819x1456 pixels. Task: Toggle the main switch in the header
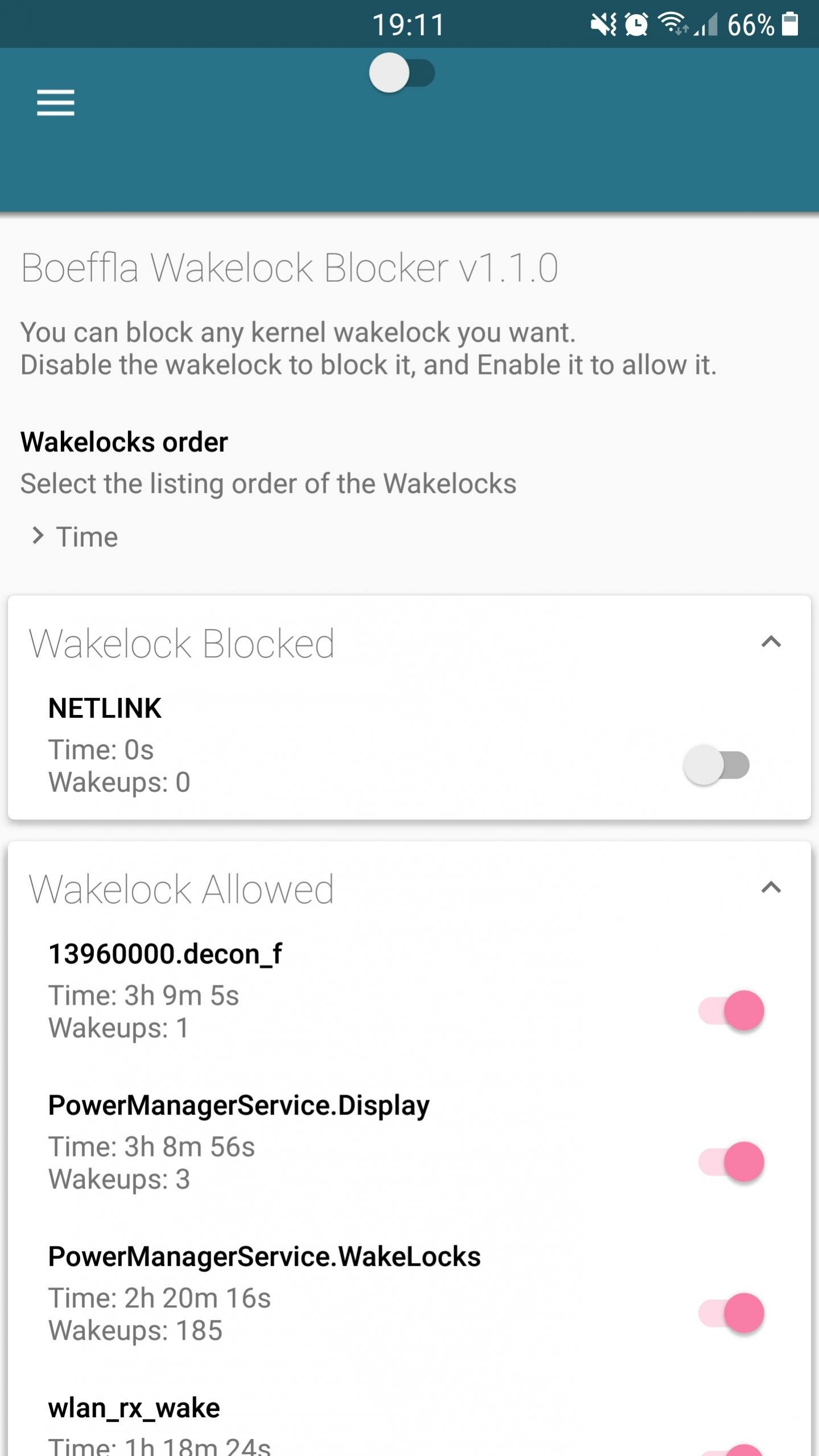pos(402,73)
